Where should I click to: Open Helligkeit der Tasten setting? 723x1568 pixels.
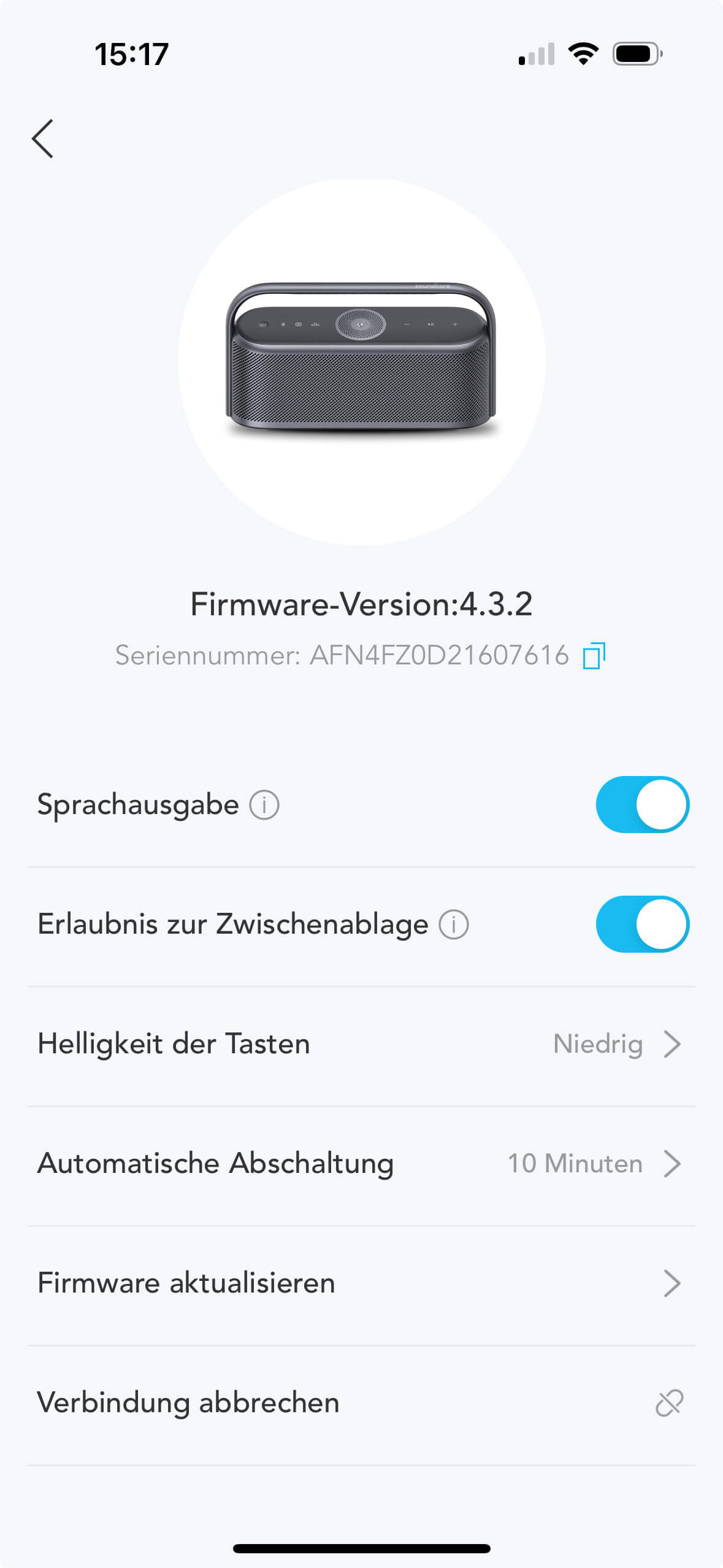(x=361, y=1044)
